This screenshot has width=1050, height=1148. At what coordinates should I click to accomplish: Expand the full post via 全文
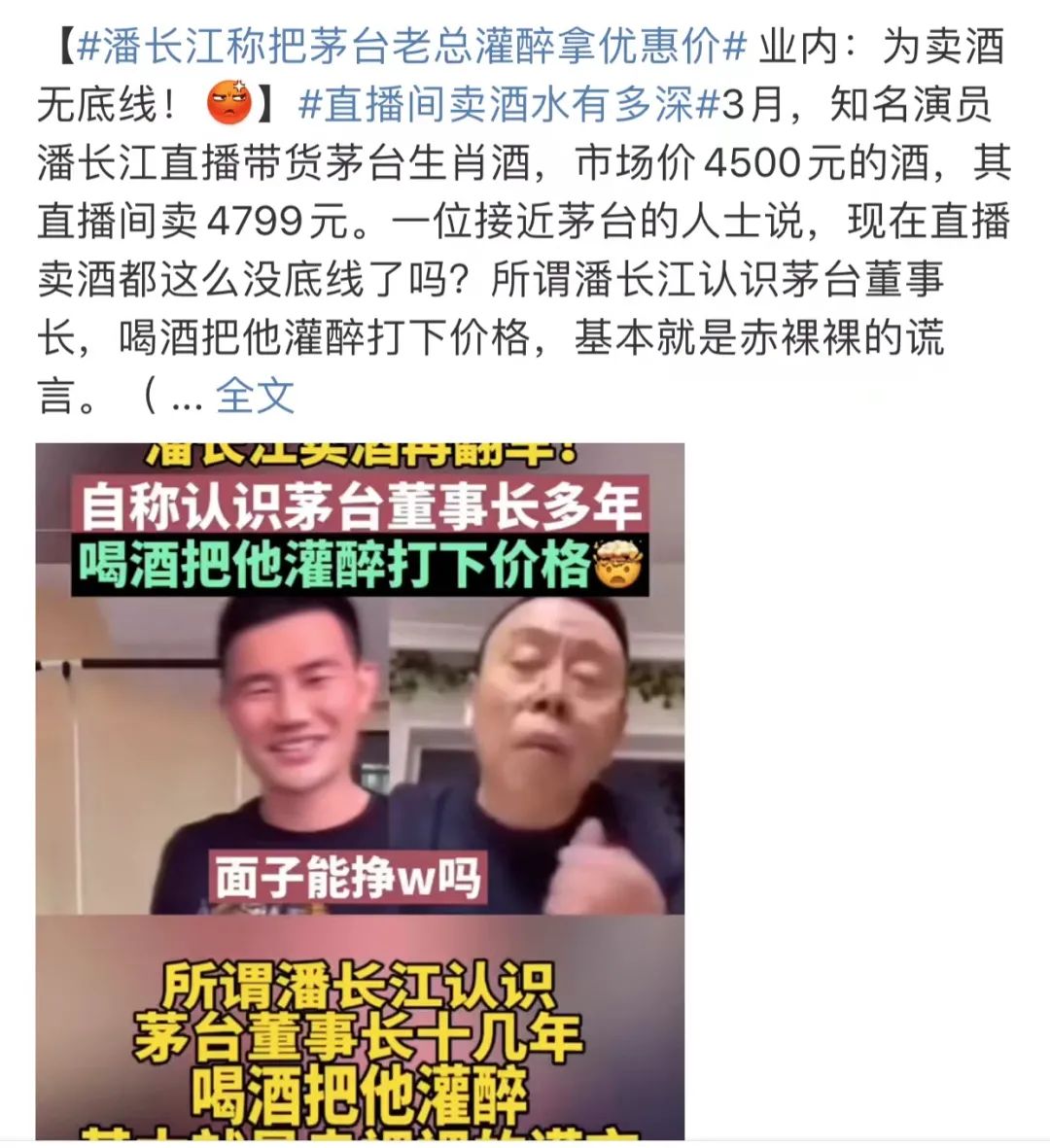click(x=255, y=396)
